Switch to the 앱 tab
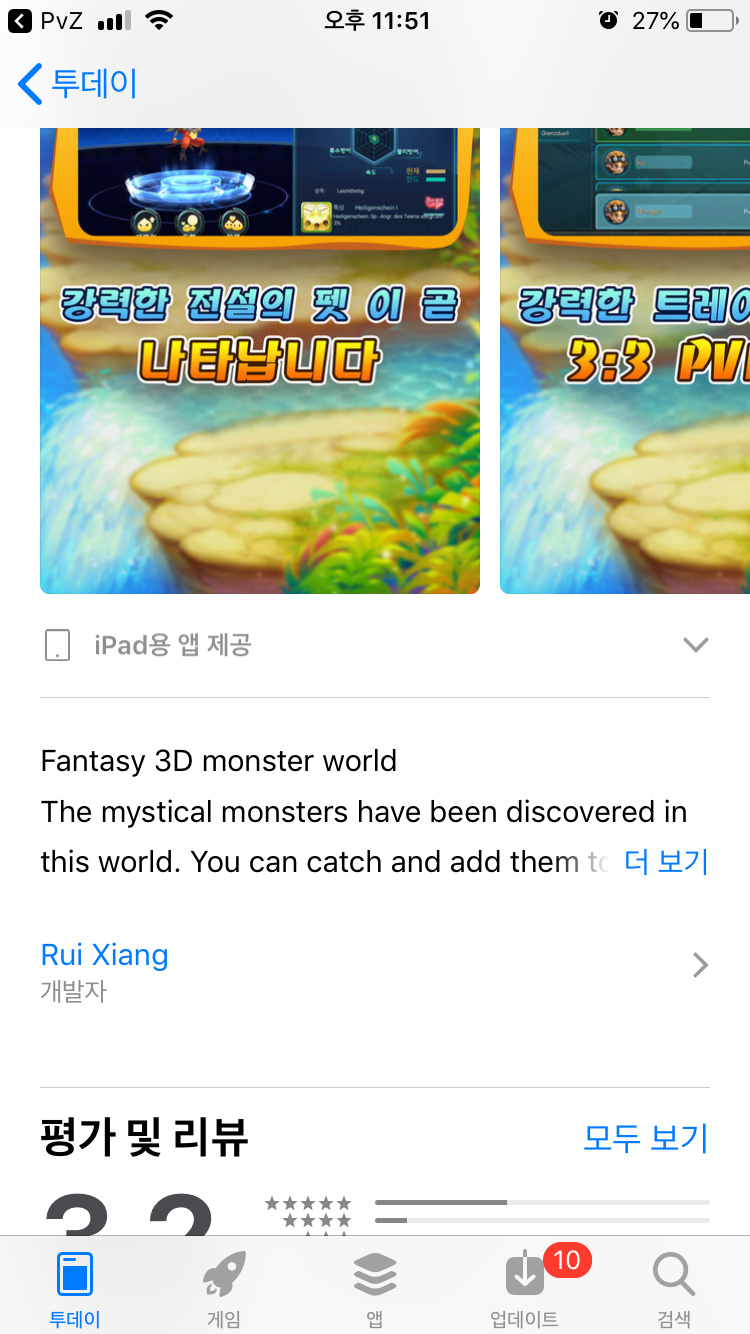The width and height of the screenshot is (750, 1334). [x=374, y=1288]
